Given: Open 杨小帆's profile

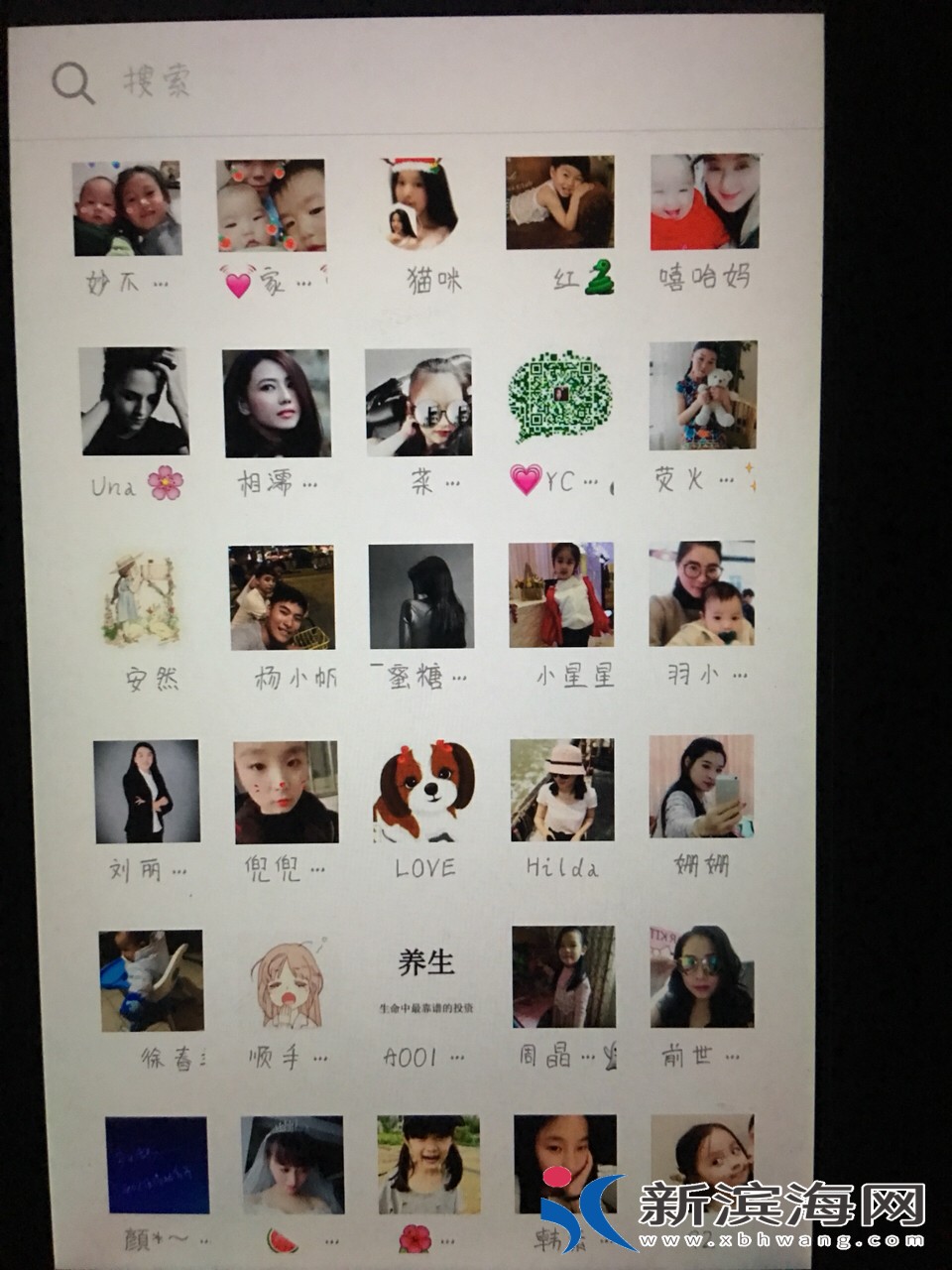Looking at the screenshot, I should pos(282,596).
